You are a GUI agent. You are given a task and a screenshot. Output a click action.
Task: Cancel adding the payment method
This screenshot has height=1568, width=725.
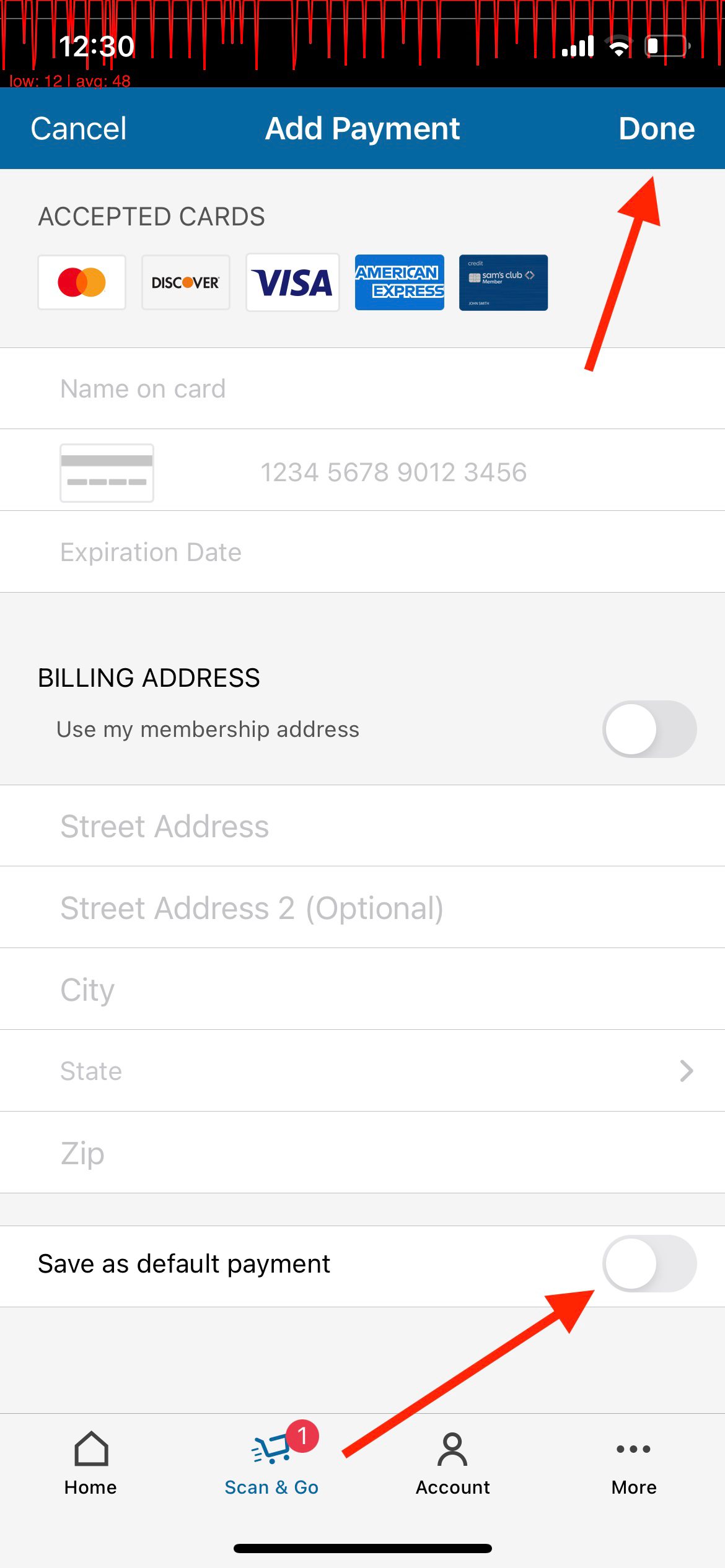(x=79, y=129)
